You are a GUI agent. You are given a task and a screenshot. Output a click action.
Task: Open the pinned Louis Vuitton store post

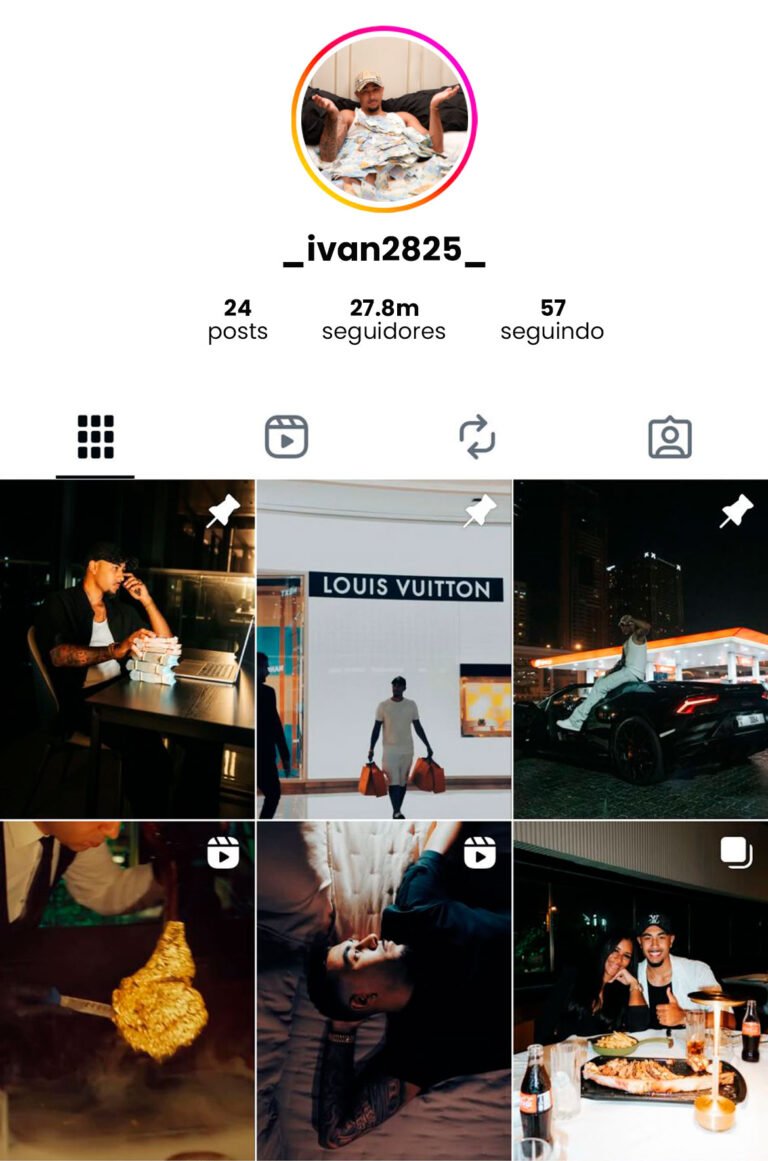click(x=384, y=650)
